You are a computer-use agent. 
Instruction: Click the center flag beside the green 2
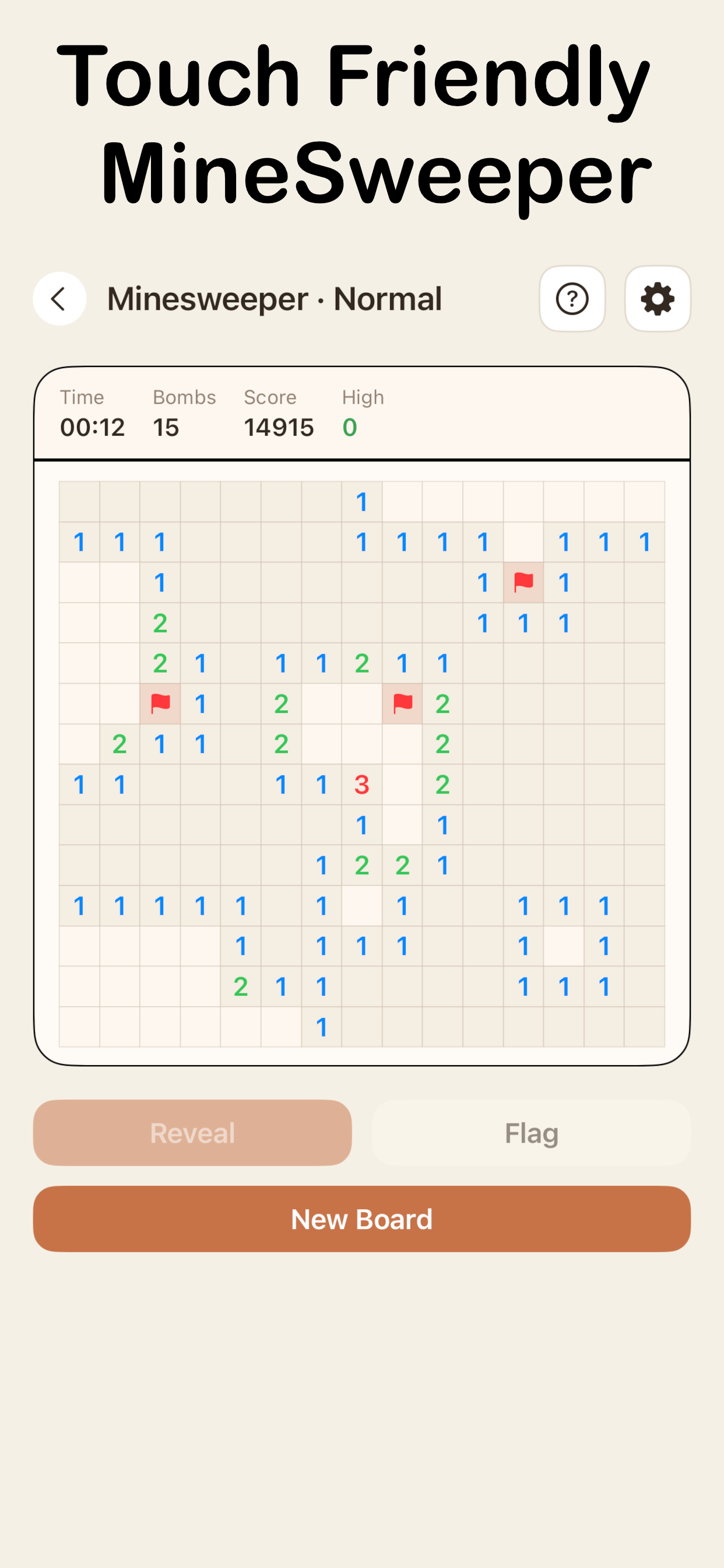point(402,703)
